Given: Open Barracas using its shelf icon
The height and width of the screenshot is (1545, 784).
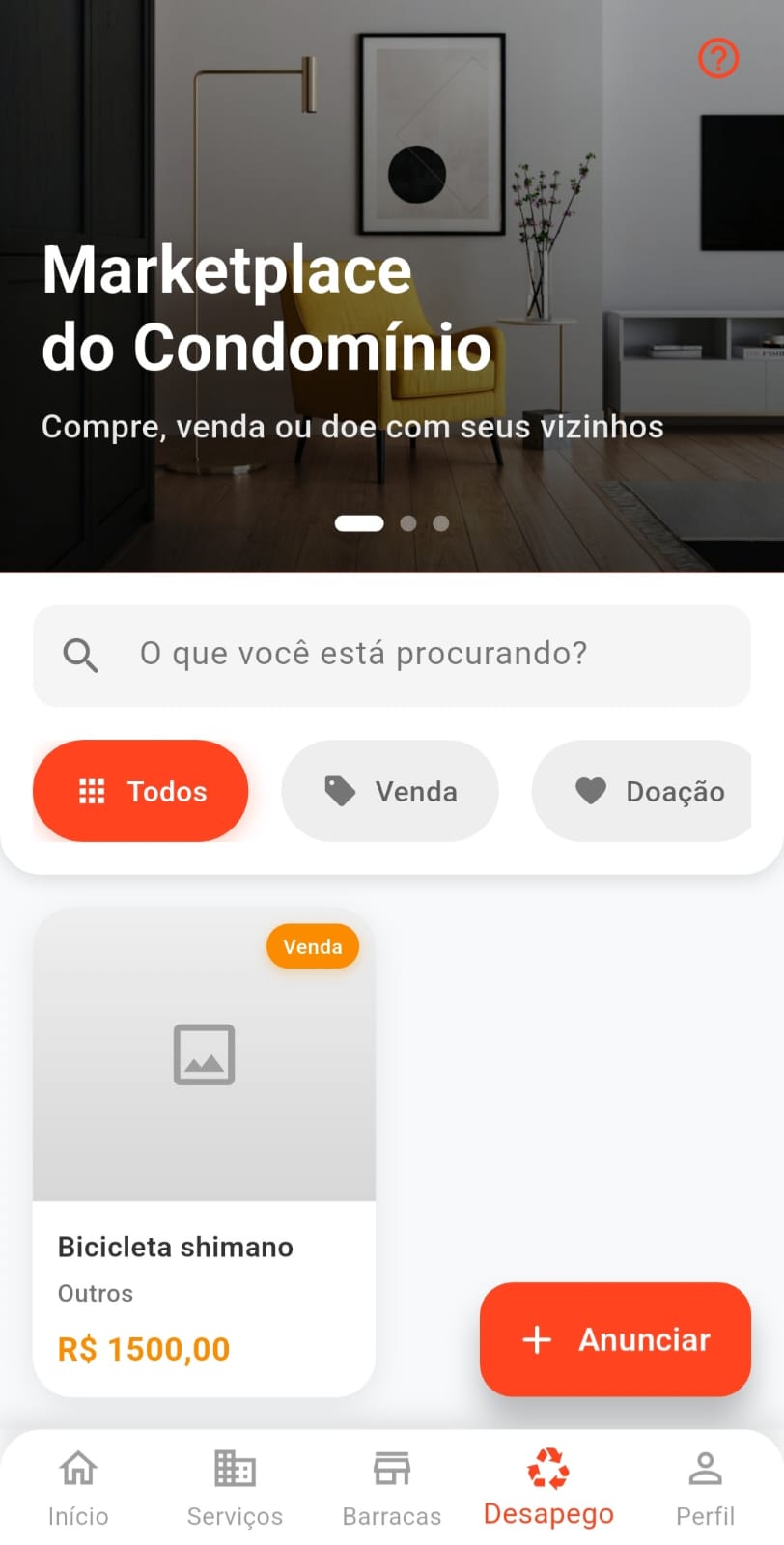Looking at the screenshot, I should coord(392,1469).
